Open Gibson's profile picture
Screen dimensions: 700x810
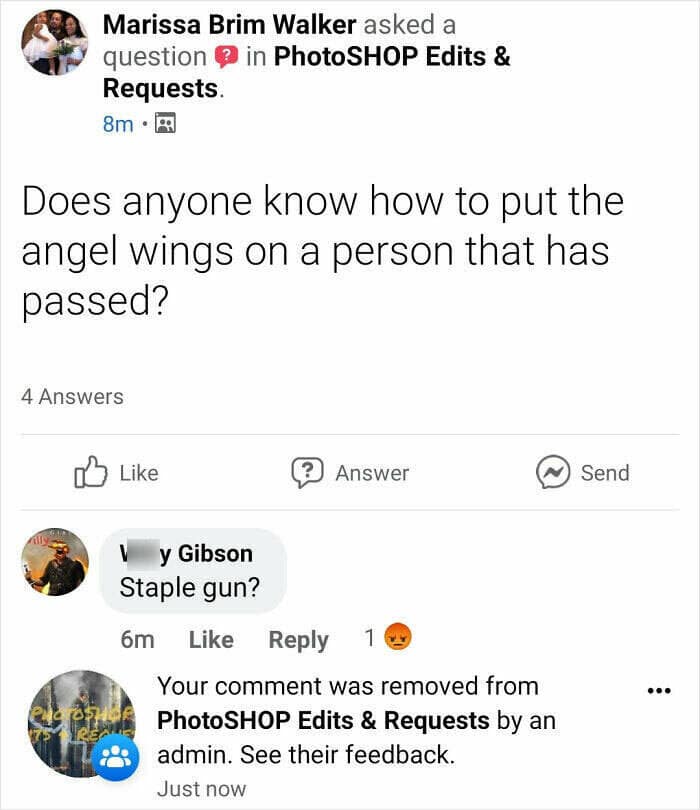coord(54,563)
